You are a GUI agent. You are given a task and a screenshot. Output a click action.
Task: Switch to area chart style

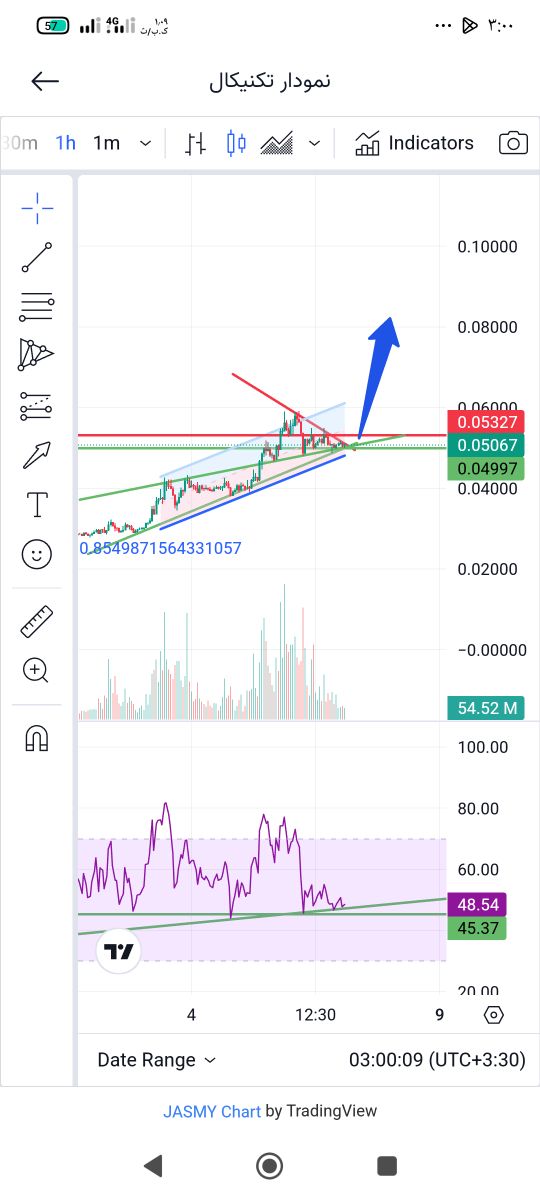tap(276, 143)
